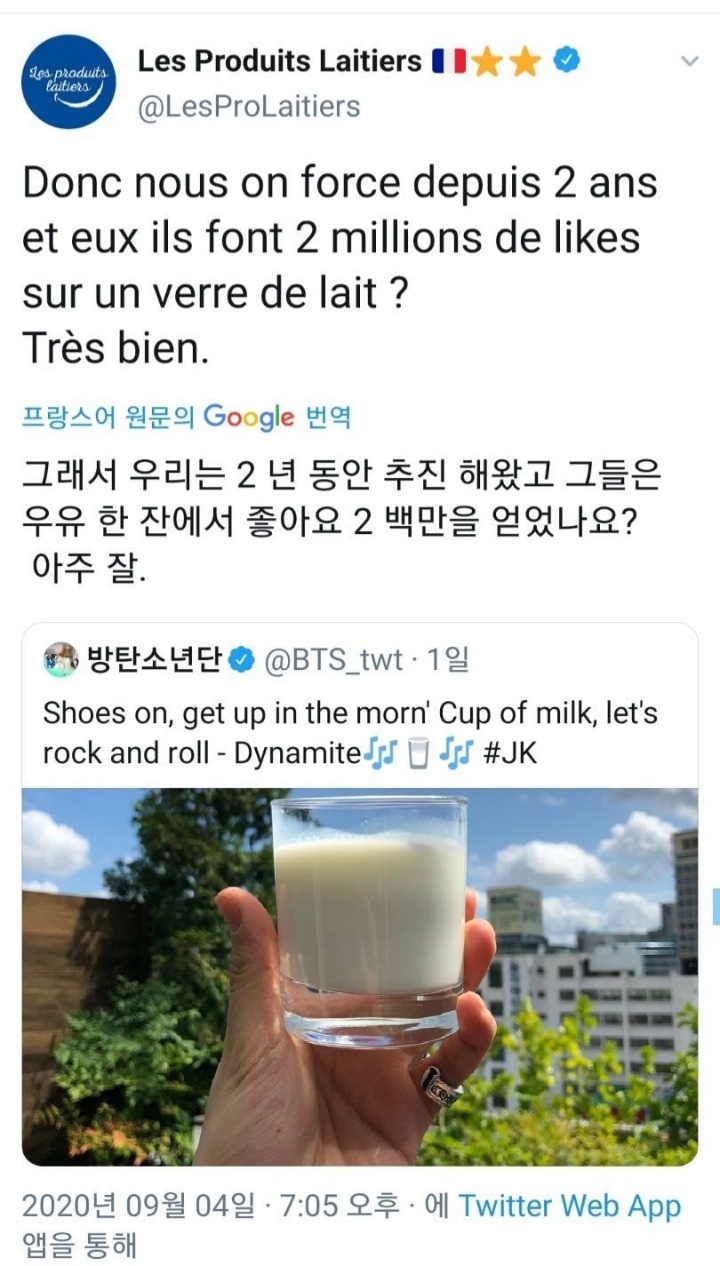Expand the tweet options chevron

click(689, 62)
